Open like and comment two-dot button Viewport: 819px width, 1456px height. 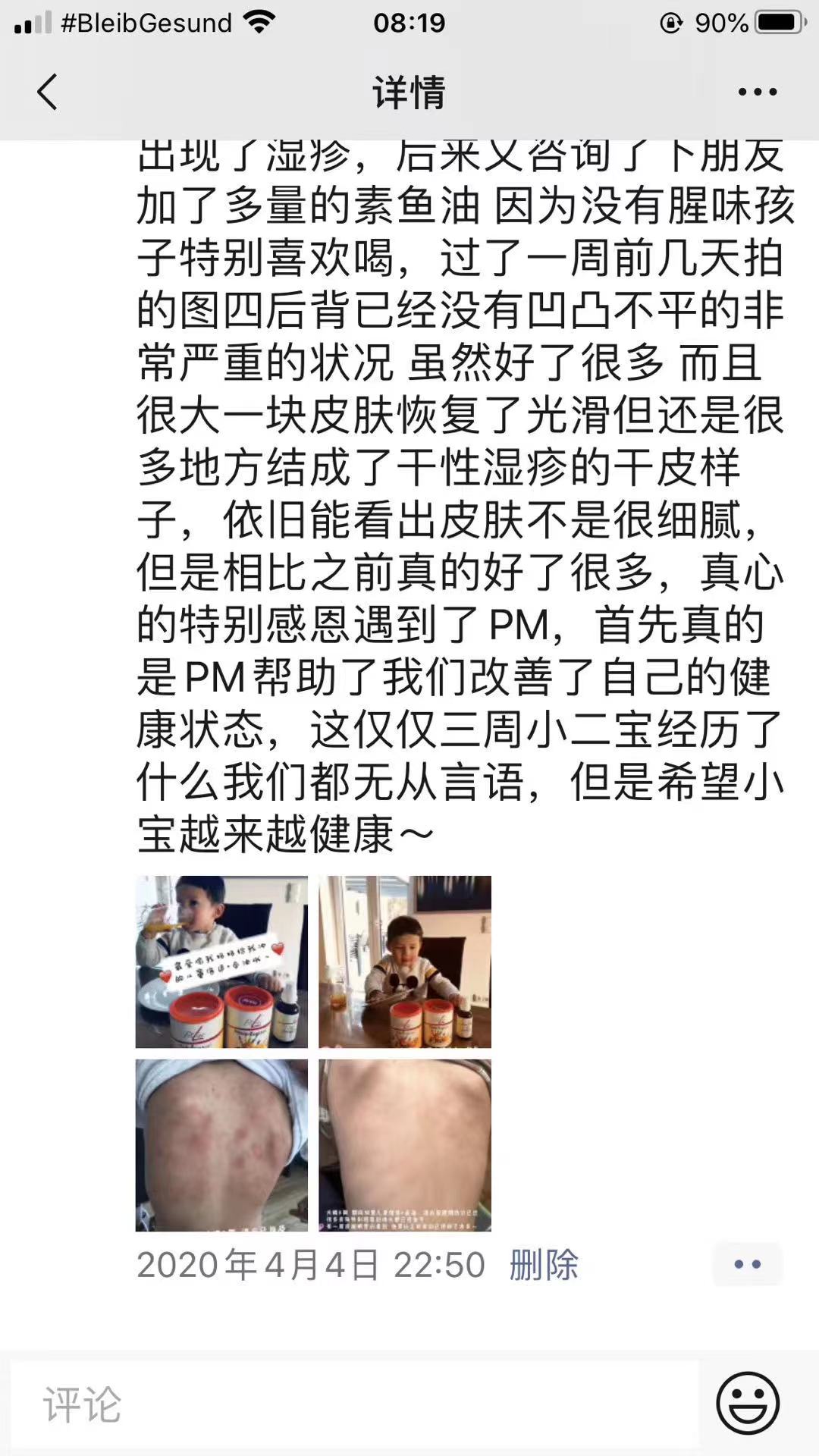coord(747,1264)
